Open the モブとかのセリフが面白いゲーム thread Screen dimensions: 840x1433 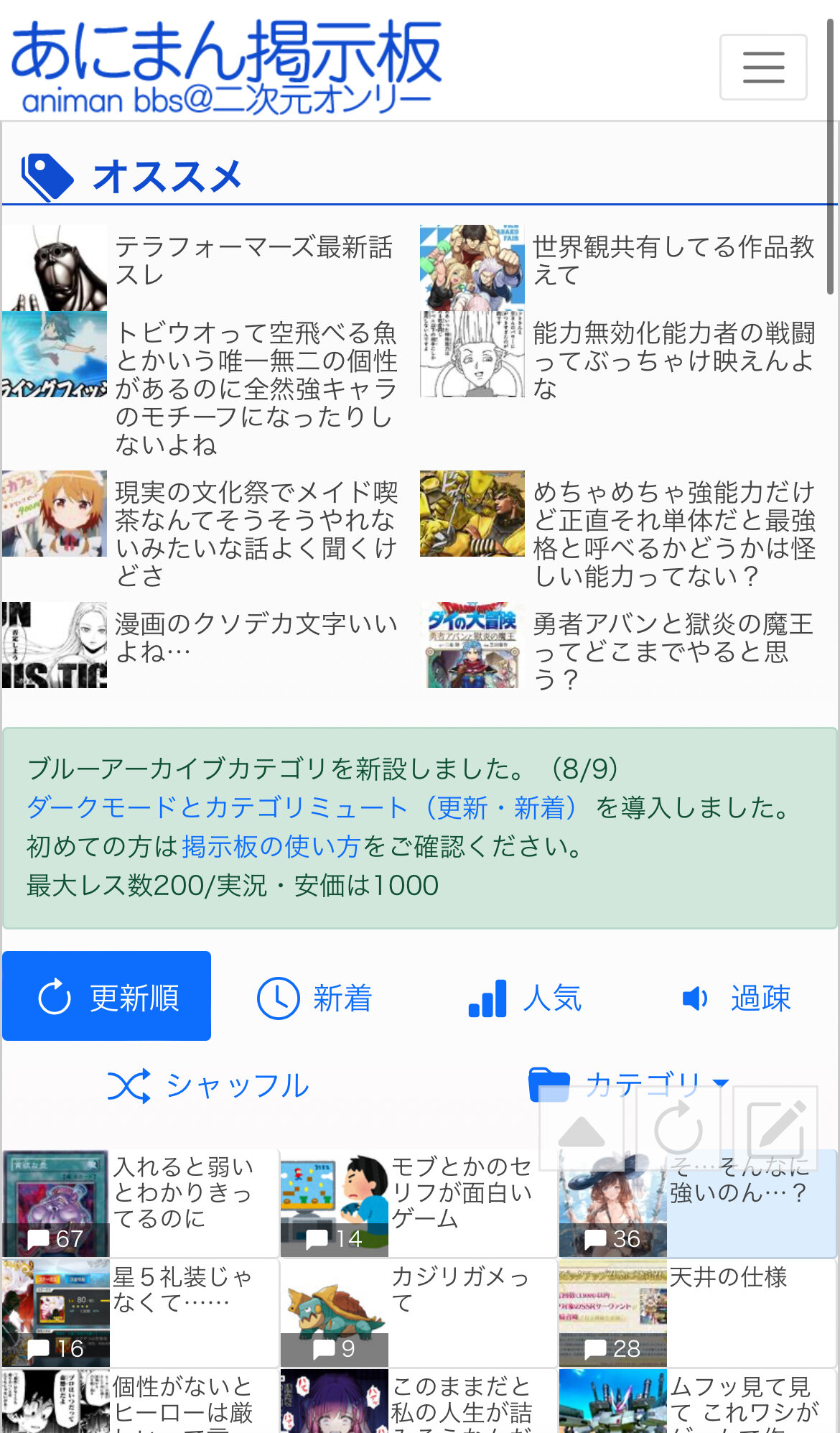419,1203
